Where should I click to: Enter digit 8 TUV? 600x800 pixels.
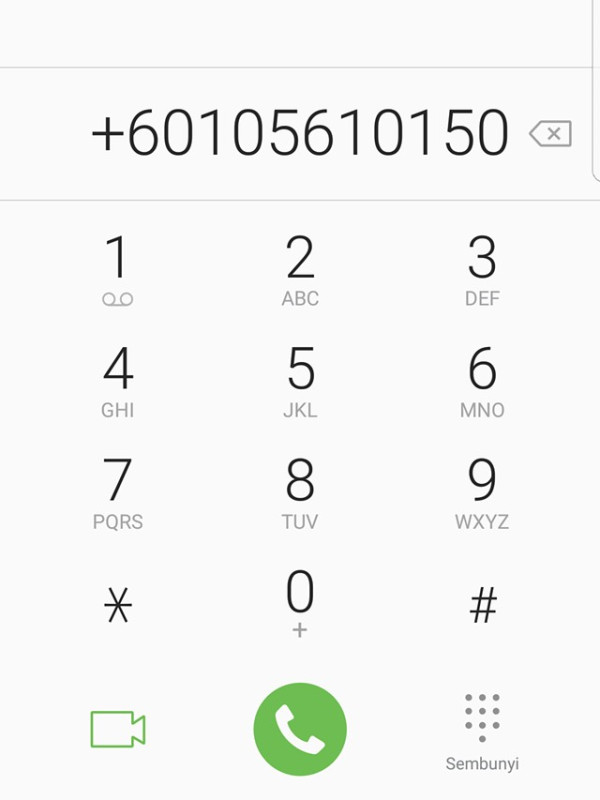pos(300,493)
